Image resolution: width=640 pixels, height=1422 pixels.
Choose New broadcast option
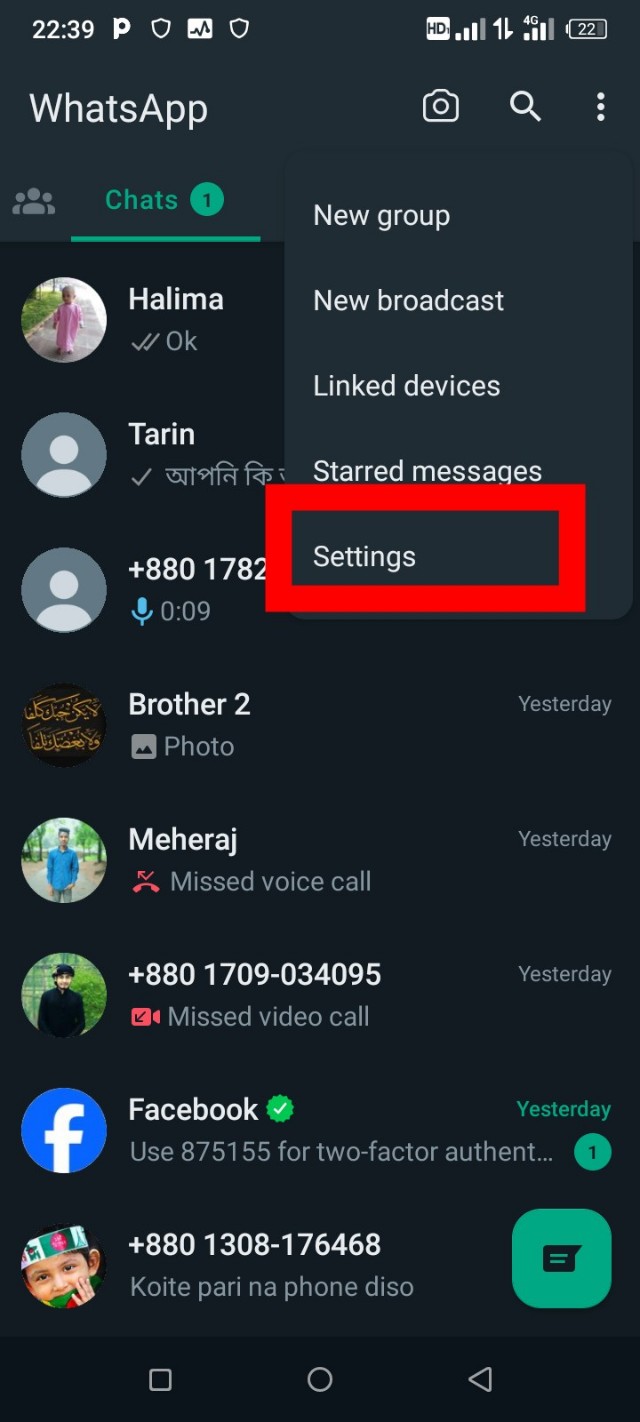(408, 301)
